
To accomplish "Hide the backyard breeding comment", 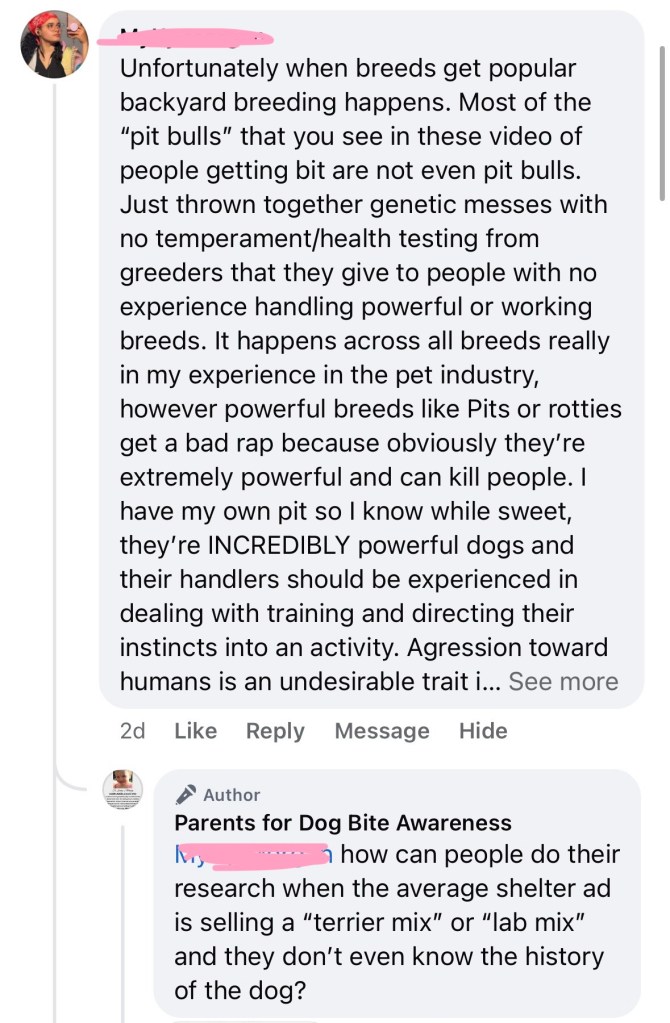I will [x=483, y=731].
